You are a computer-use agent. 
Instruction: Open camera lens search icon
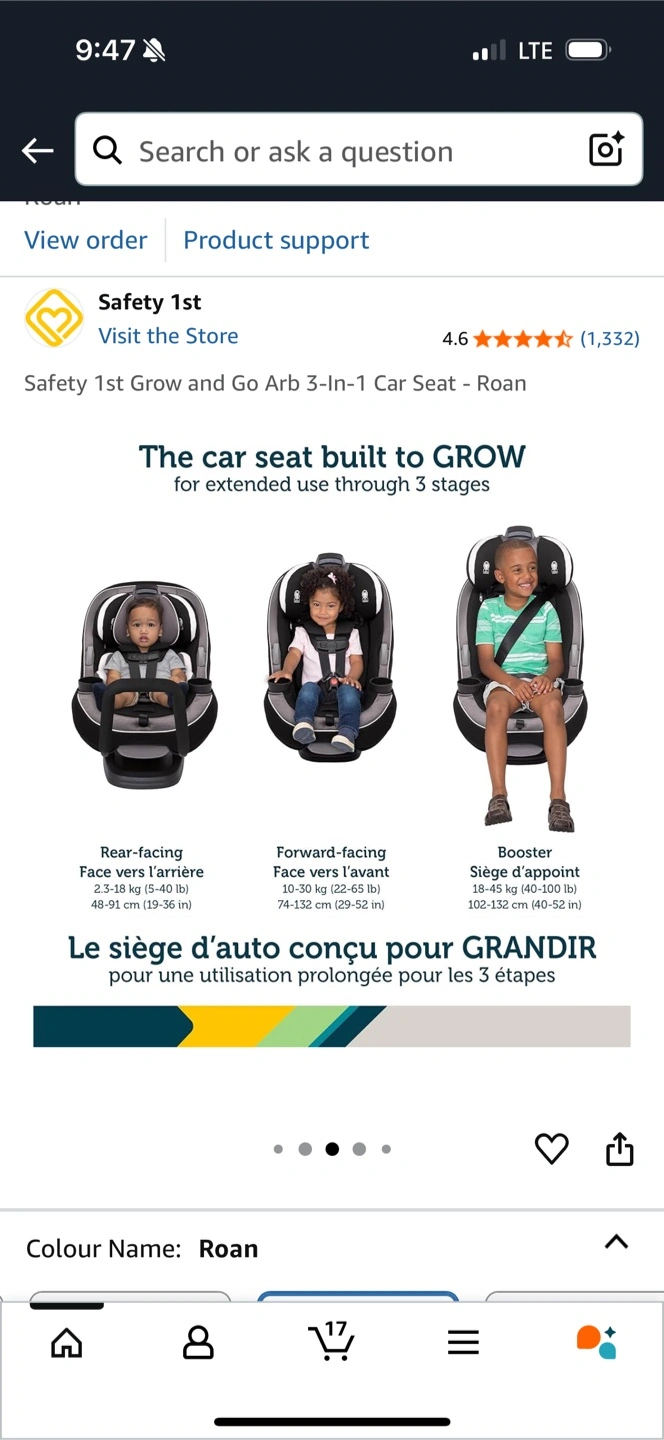(x=606, y=150)
